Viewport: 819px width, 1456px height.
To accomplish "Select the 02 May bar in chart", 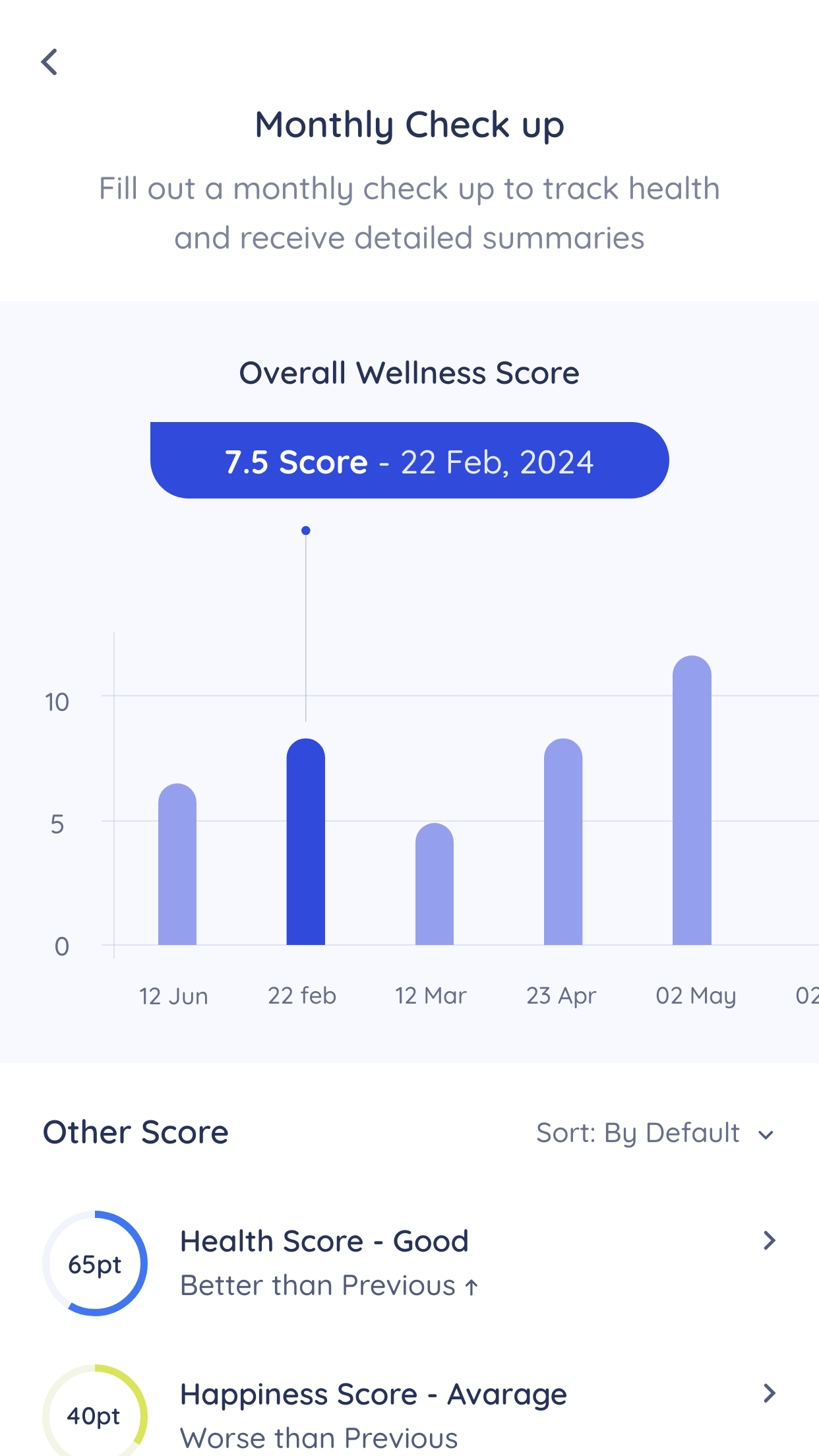I will click(x=692, y=800).
